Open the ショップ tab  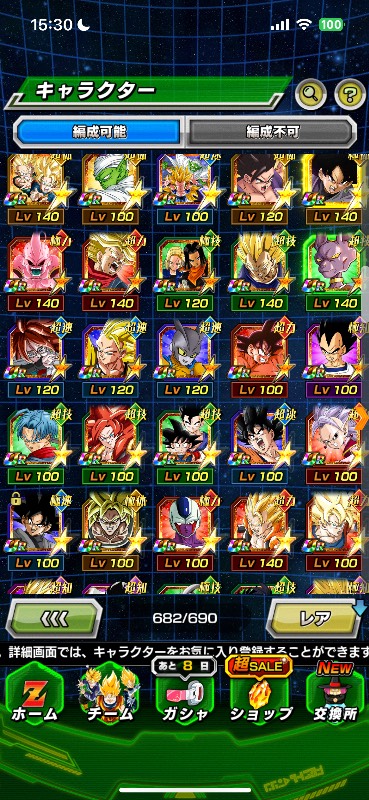click(260, 693)
